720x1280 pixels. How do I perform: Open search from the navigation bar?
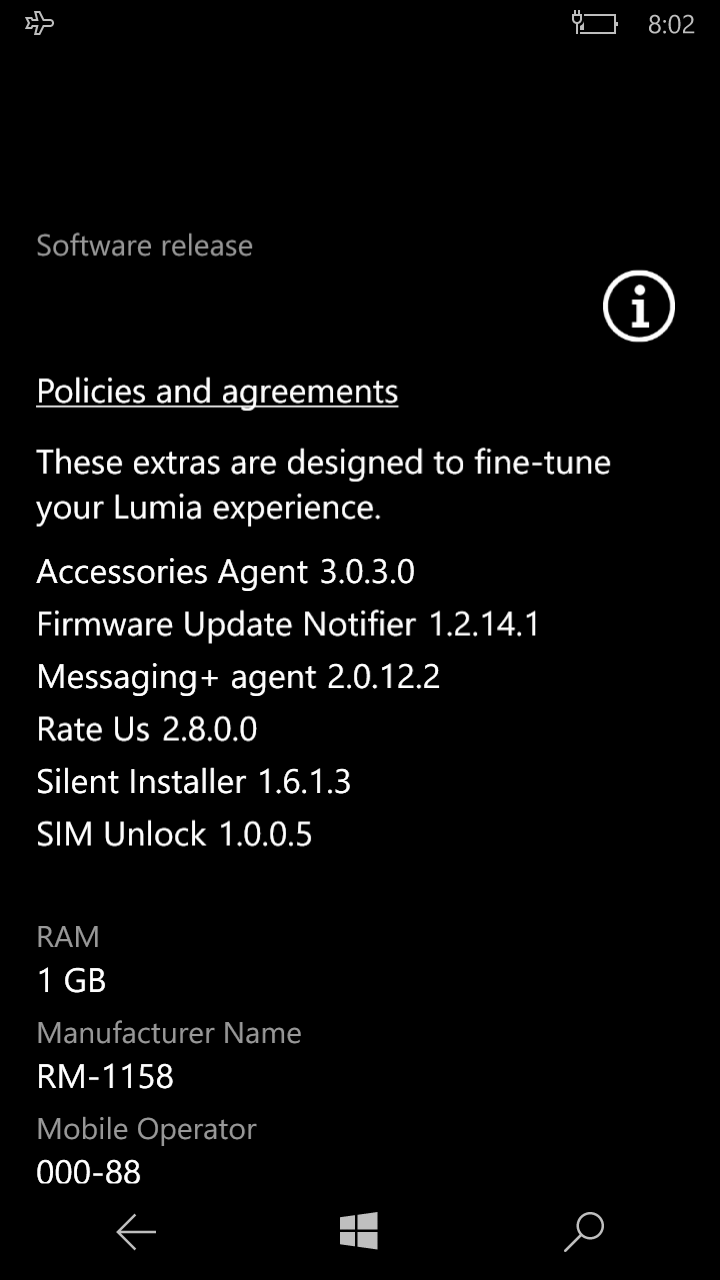click(584, 1232)
